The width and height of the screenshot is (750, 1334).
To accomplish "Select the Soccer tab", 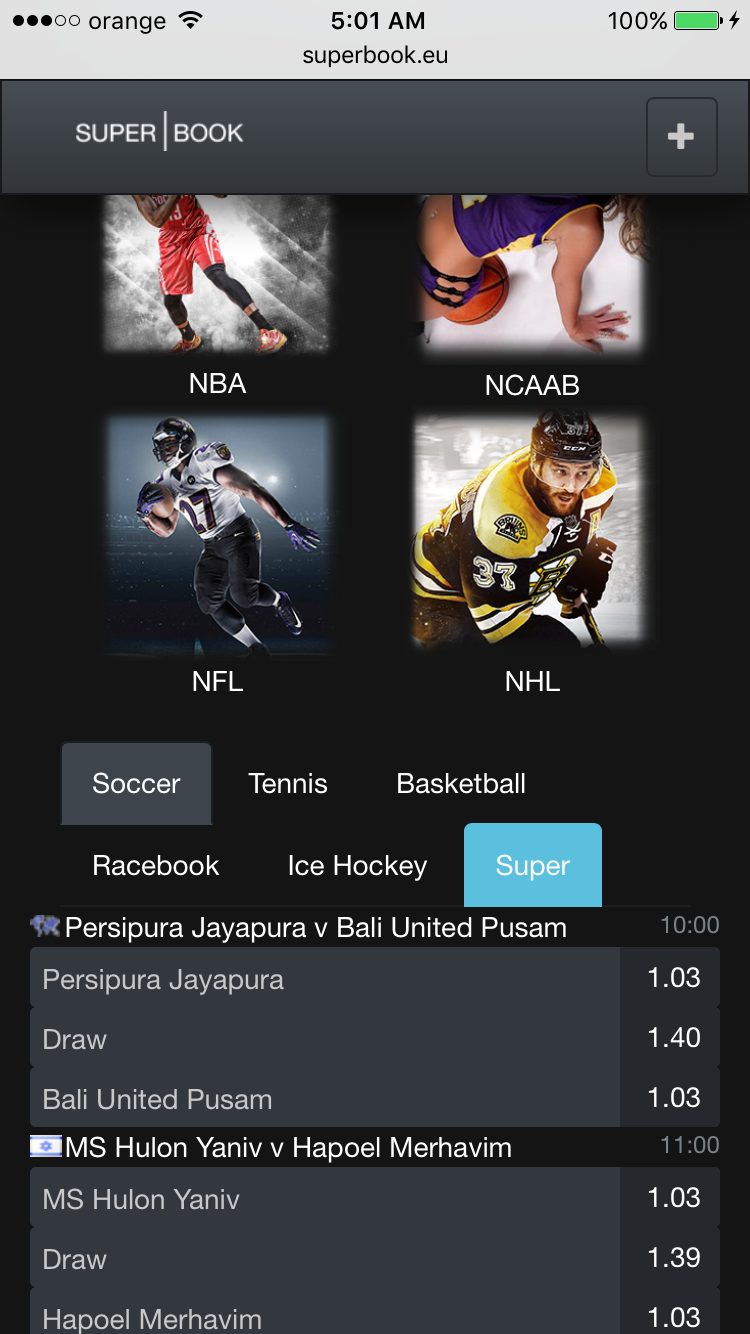I will (x=136, y=783).
